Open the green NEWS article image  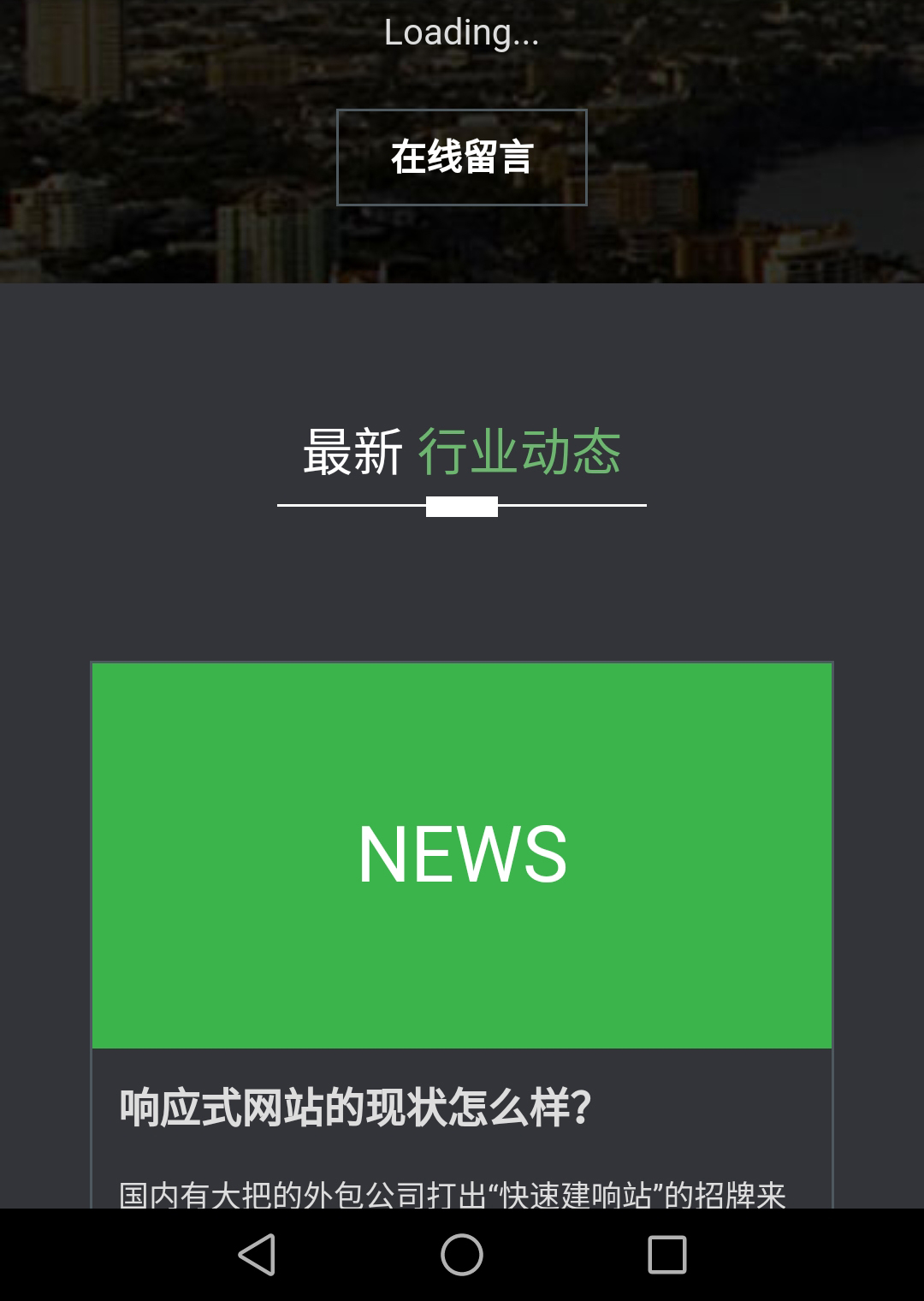click(462, 855)
